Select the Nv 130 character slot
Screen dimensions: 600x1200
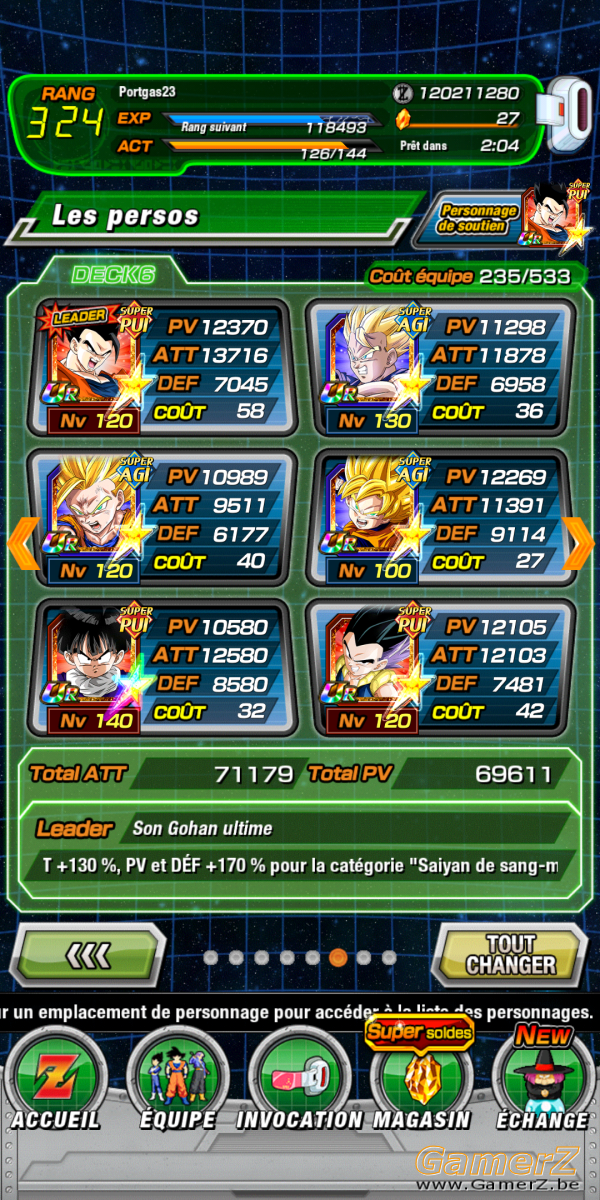[x=439, y=367]
